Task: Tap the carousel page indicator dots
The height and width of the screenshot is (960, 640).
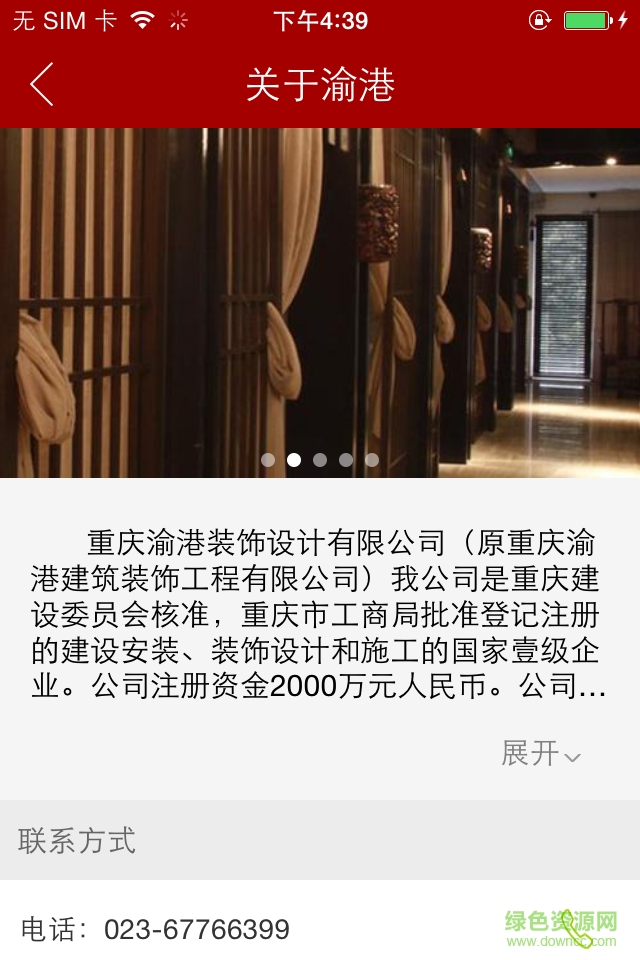Action: pyautogui.click(x=320, y=460)
